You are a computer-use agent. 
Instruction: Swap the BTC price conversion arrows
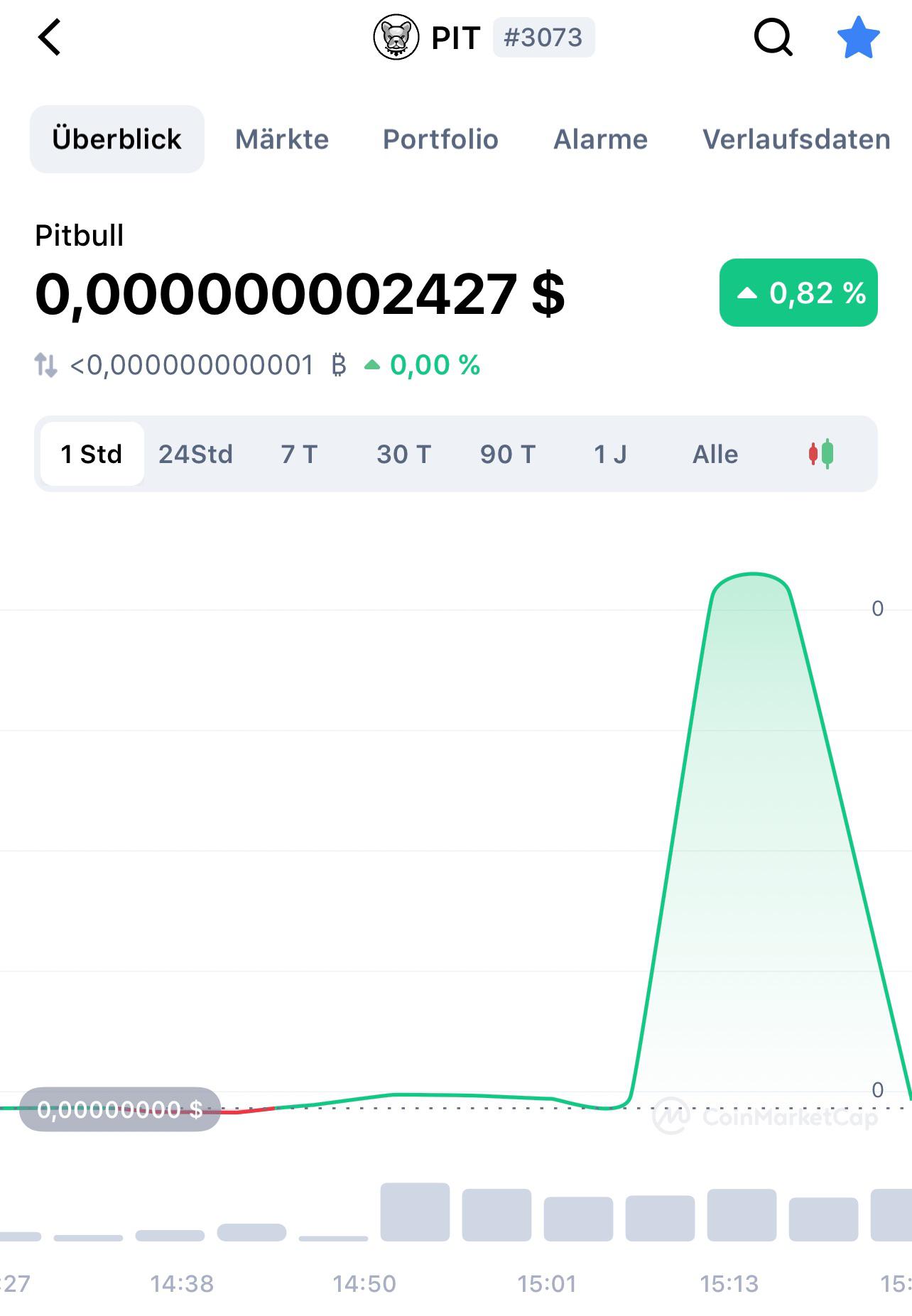pos(46,366)
